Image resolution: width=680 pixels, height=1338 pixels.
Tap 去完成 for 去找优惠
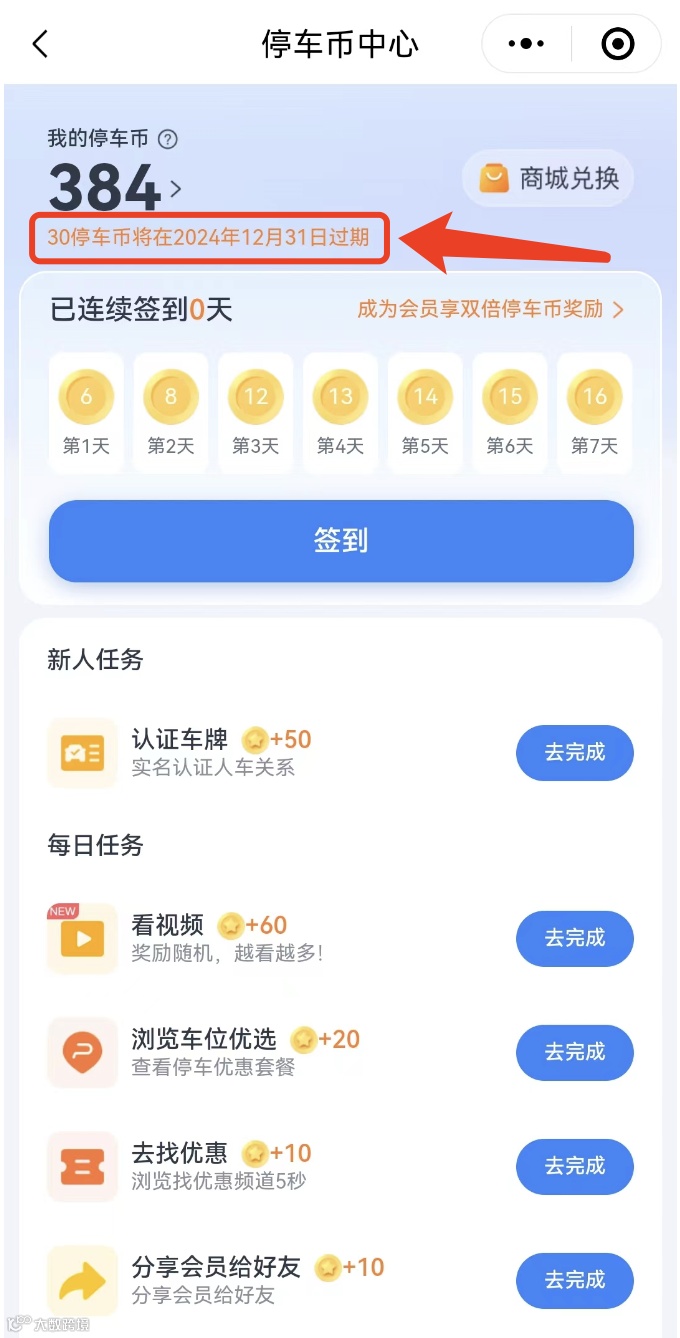coord(574,1166)
